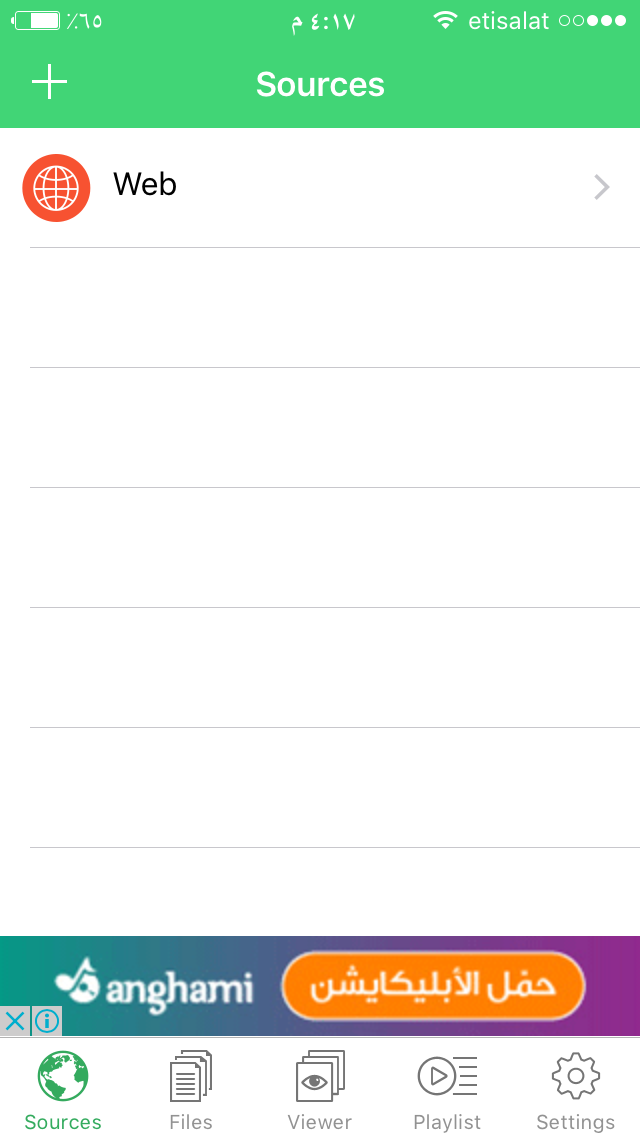Switch to the Files tab

tap(191, 1090)
